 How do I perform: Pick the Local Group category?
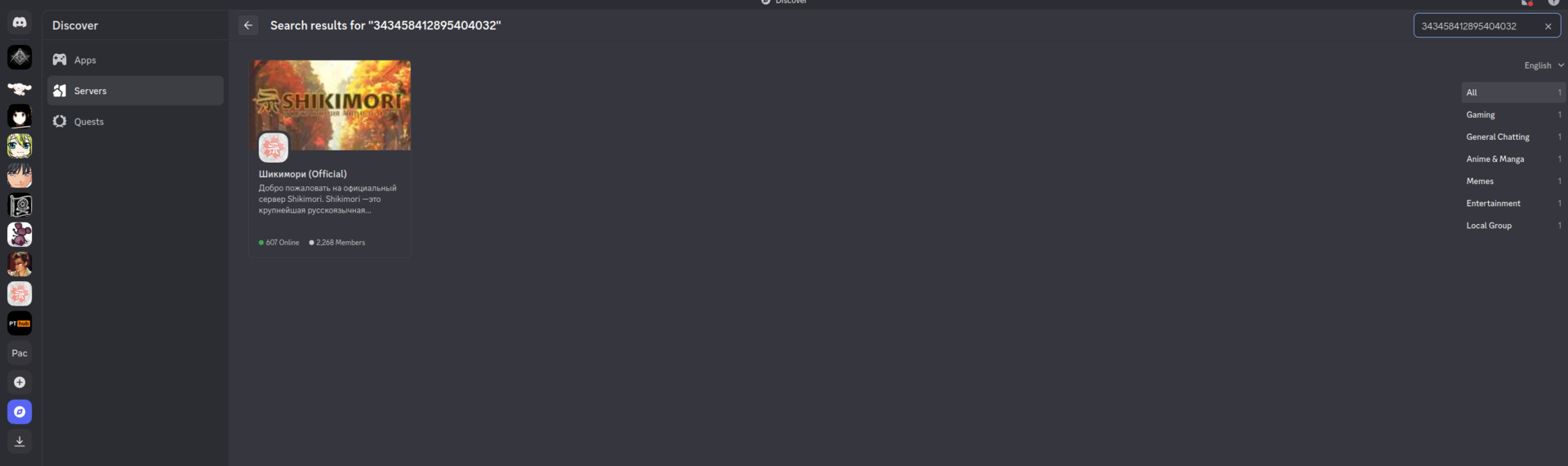(1489, 225)
